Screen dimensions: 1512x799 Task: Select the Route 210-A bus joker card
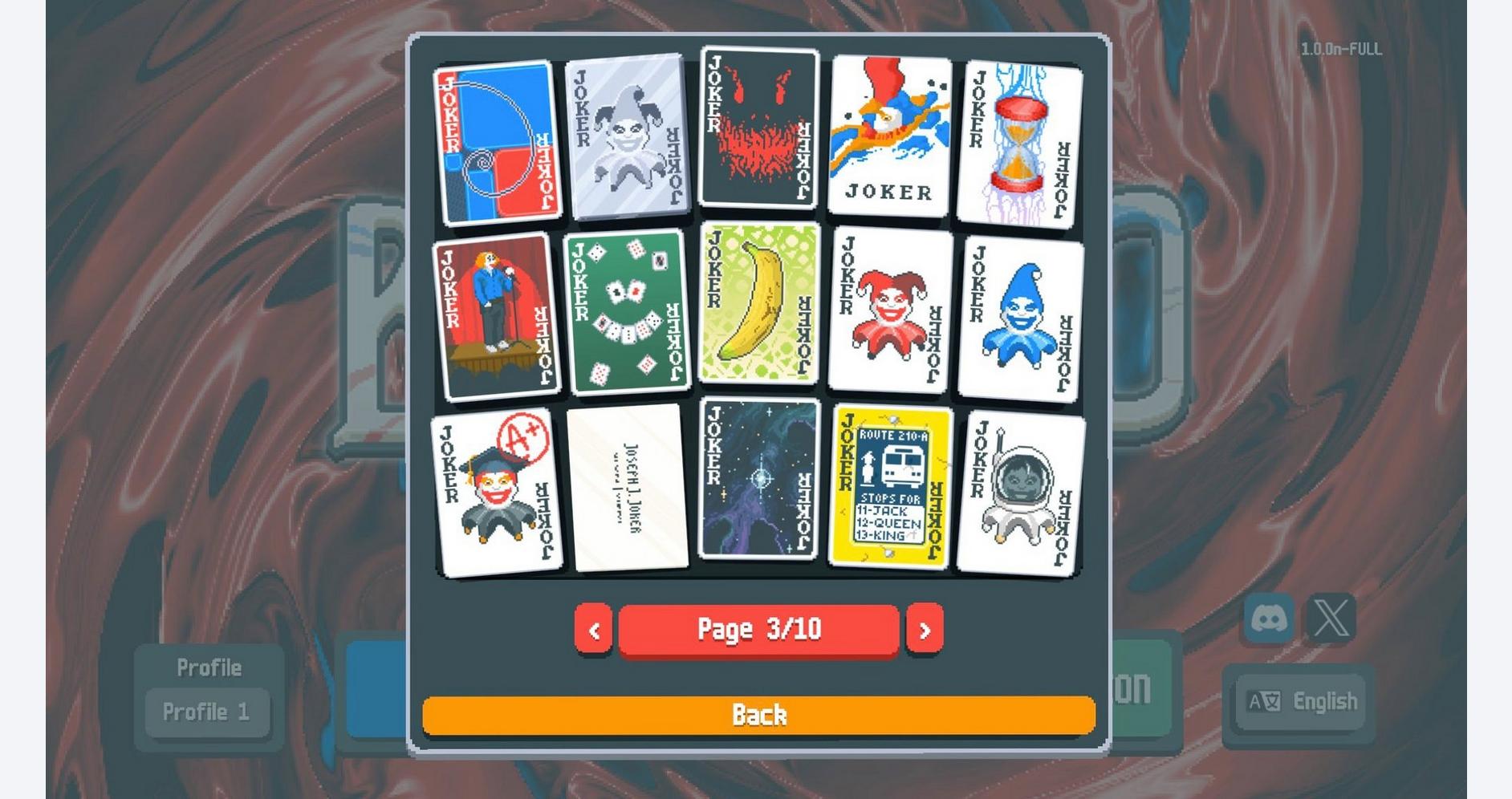coord(891,485)
